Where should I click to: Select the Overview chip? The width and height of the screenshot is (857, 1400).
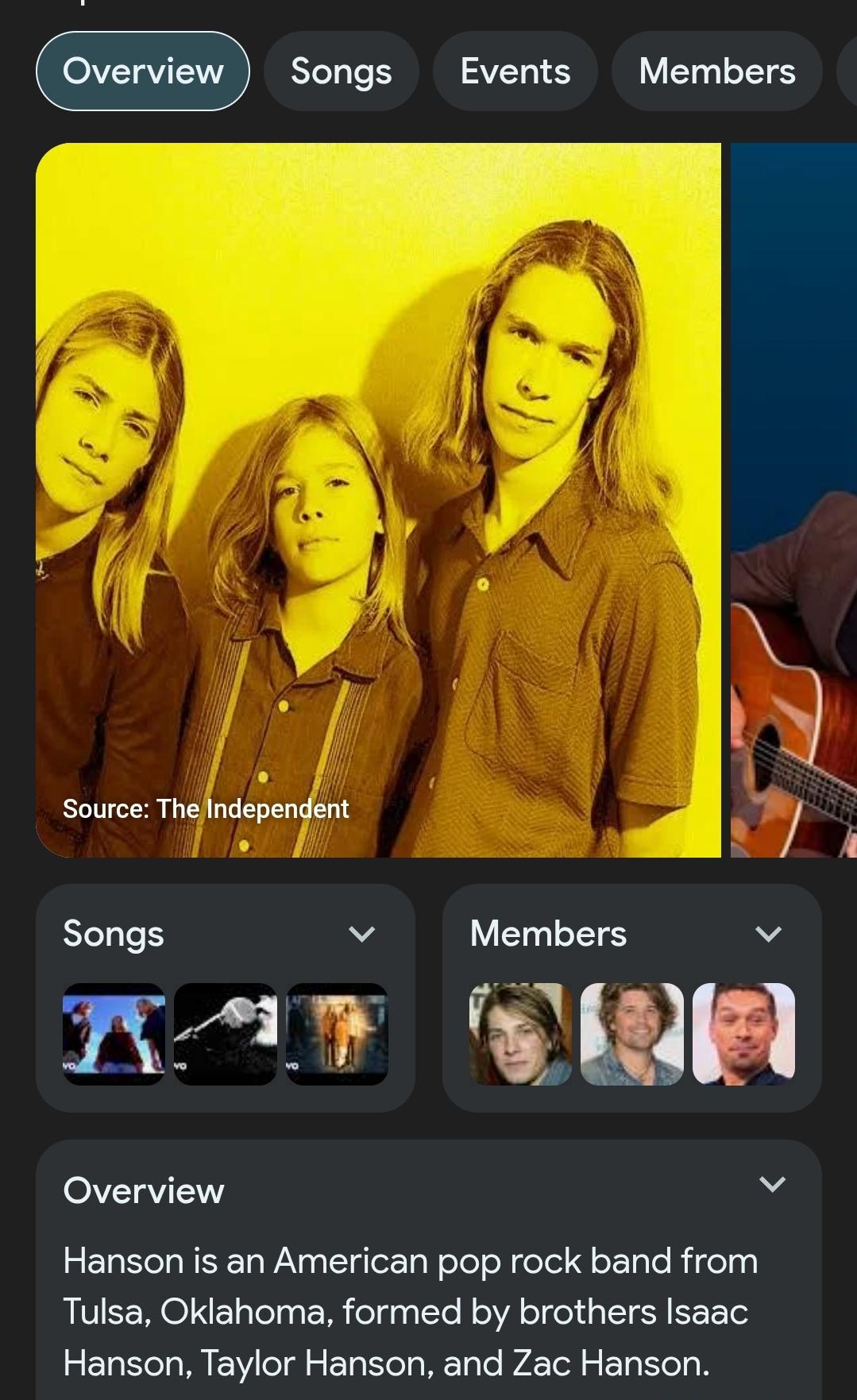pos(143,71)
